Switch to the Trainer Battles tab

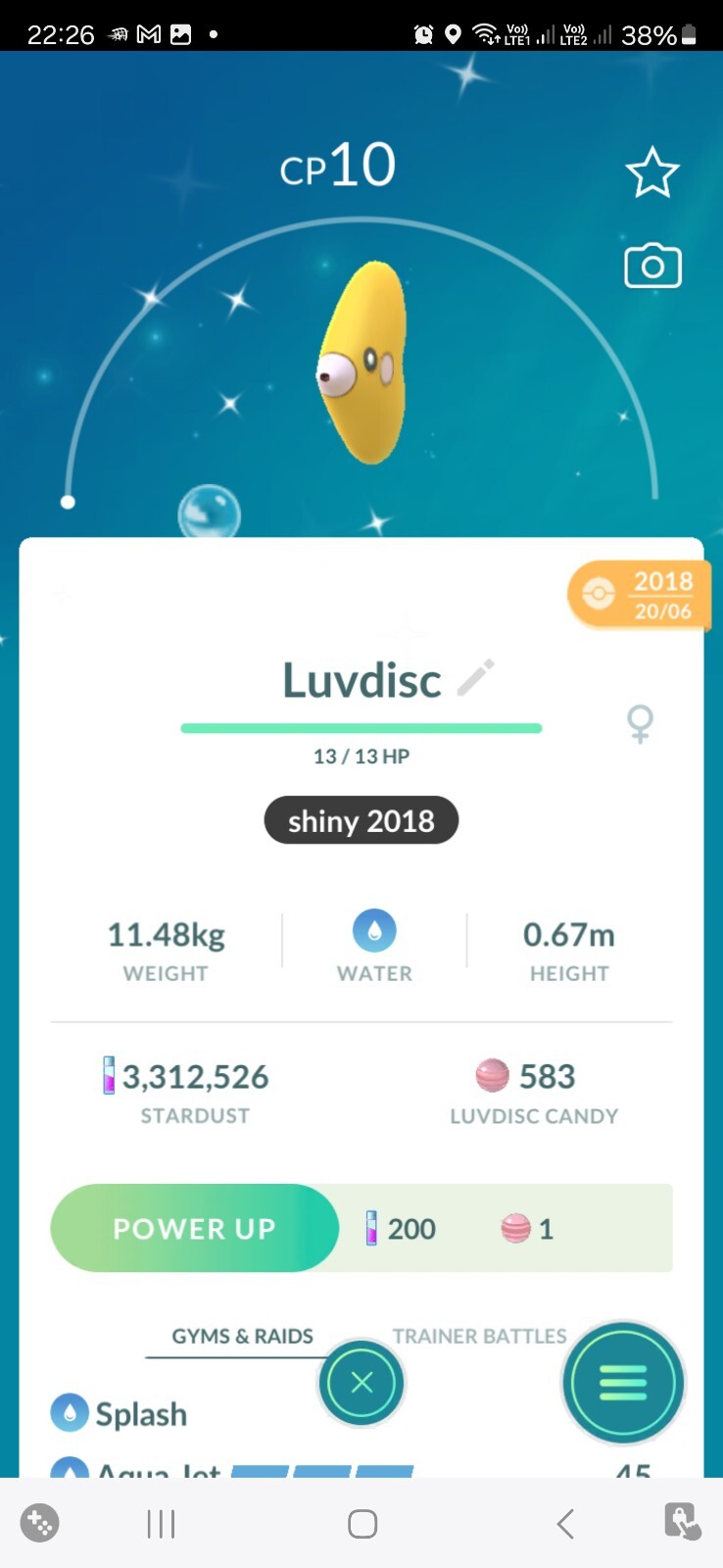point(479,1336)
